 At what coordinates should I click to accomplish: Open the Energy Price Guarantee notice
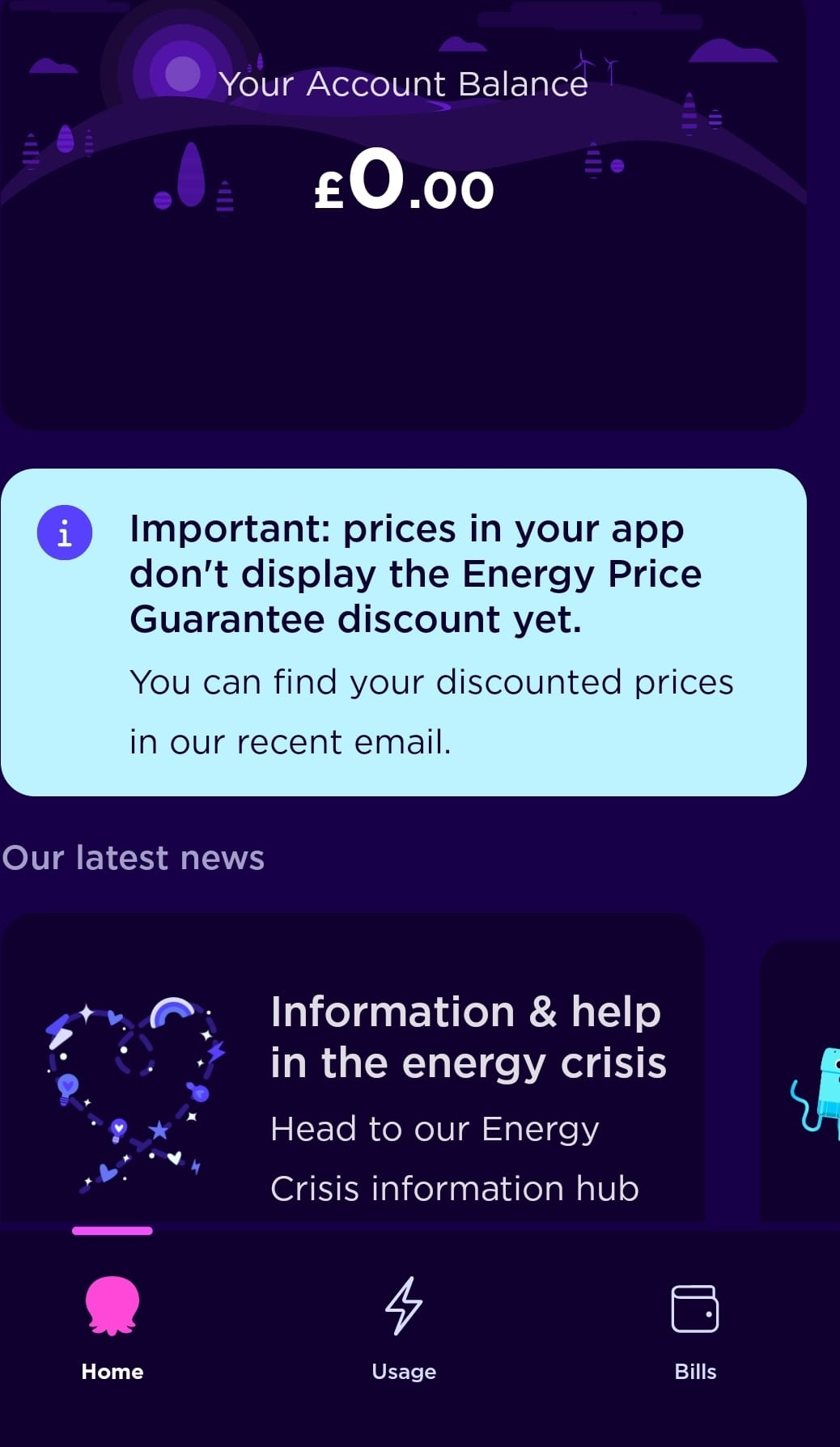point(404,632)
